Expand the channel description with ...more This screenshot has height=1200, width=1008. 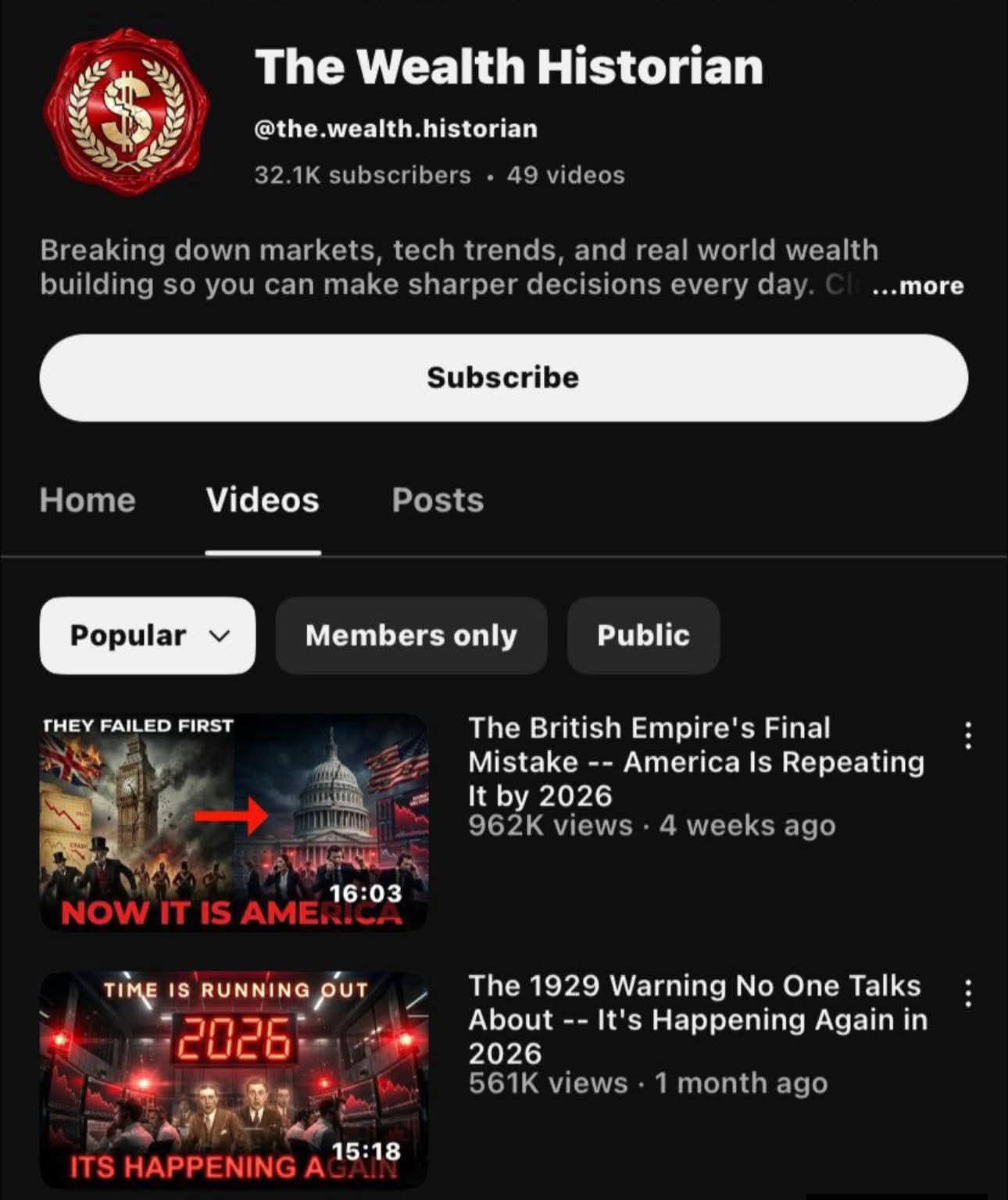917,286
